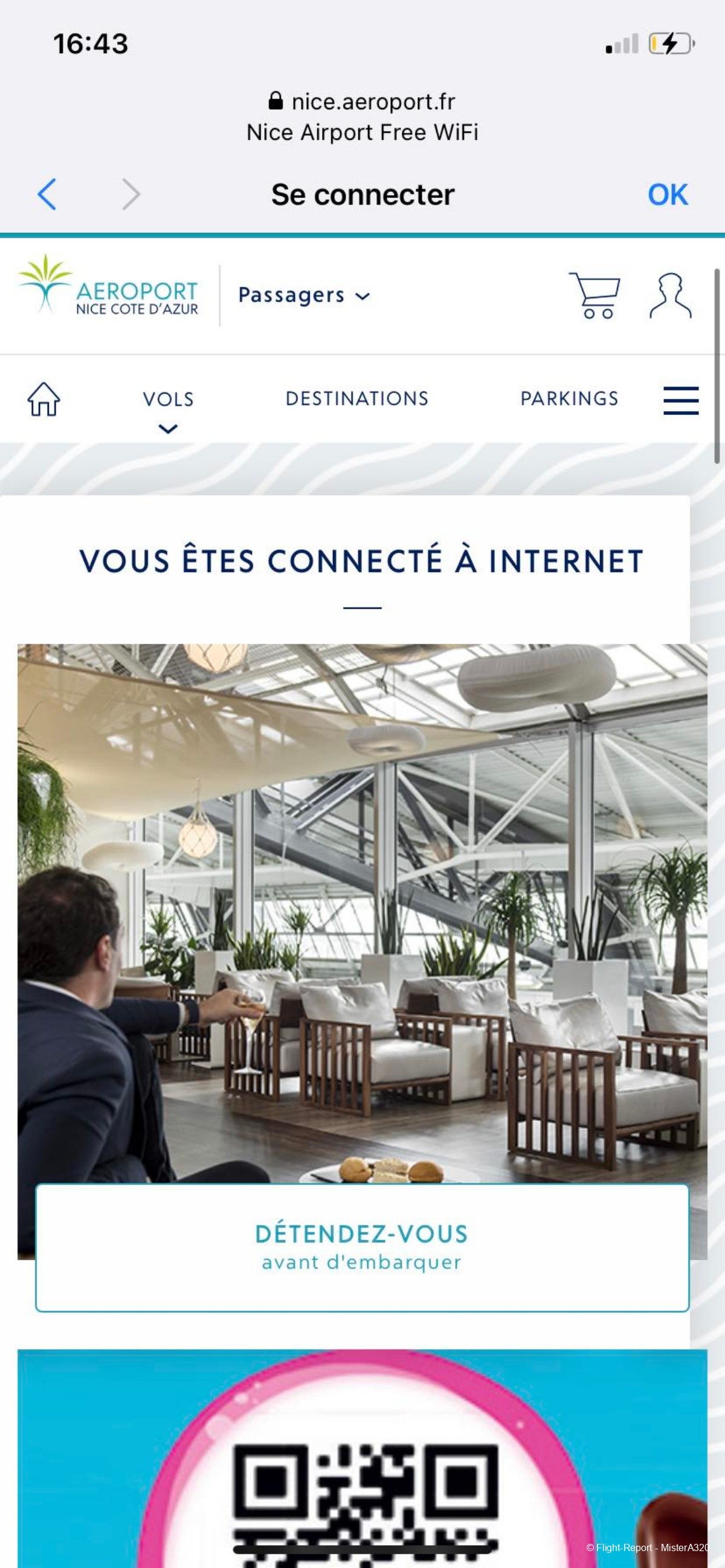Open the user account icon

point(669,295)
